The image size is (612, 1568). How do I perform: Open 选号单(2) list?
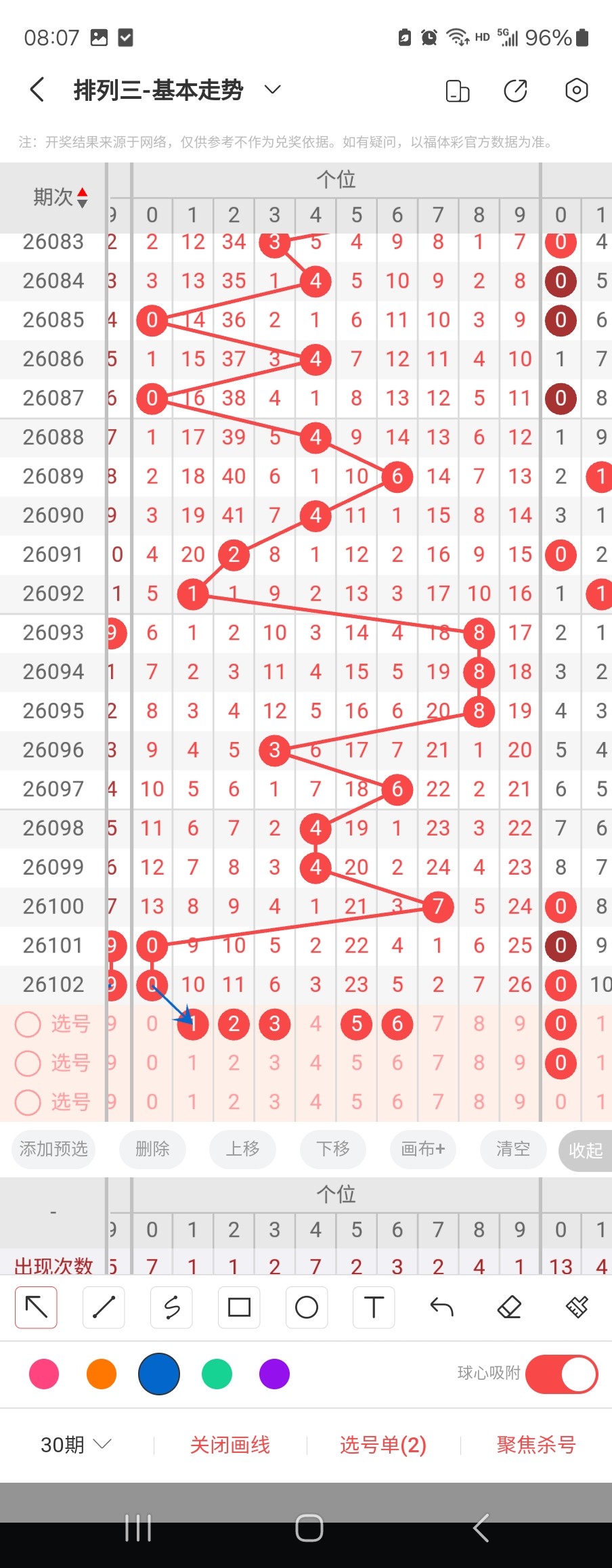383,1445
